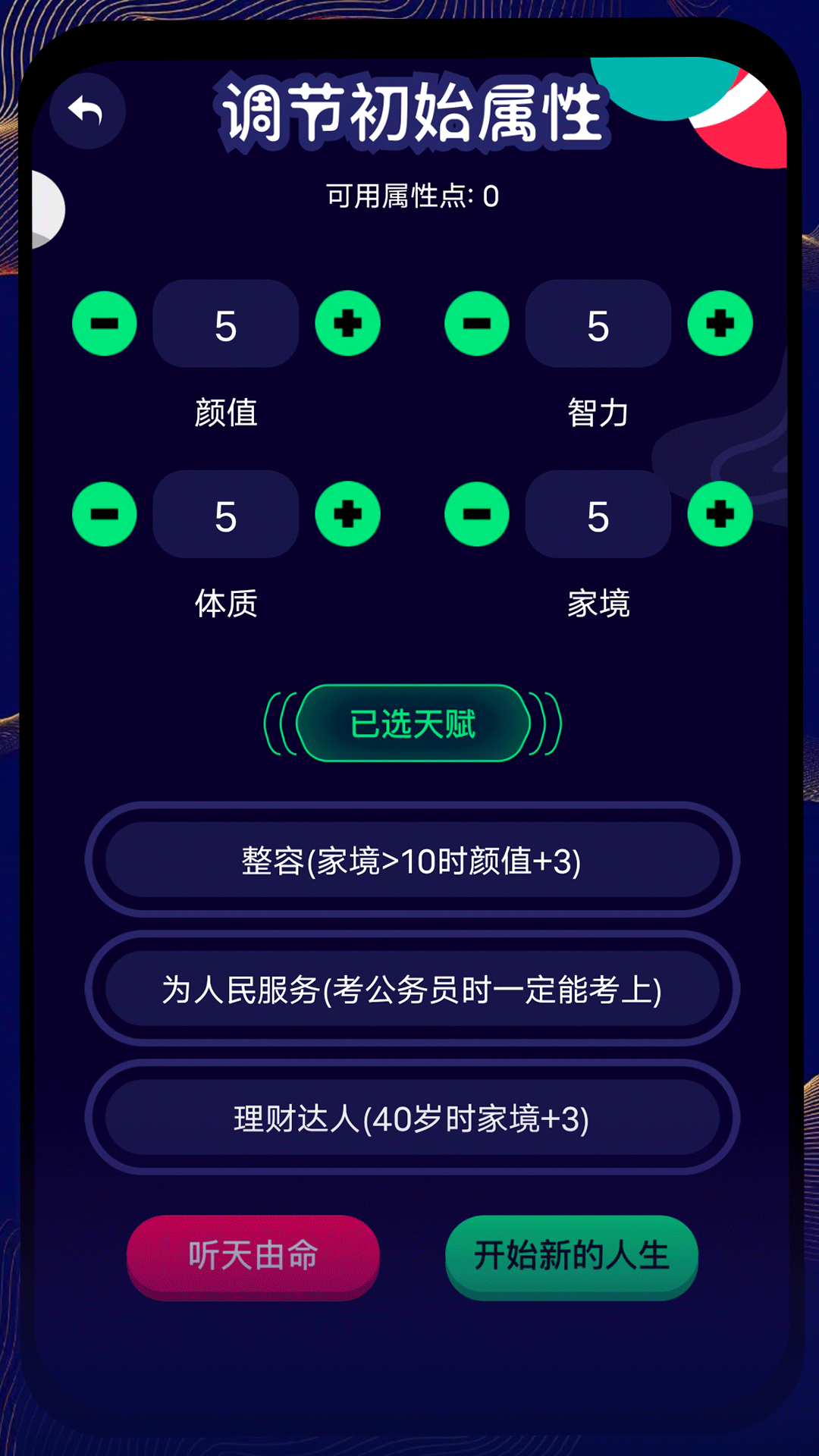819x1456 pixels.
Task: Click the 颜值 value display box
Action: point(226,324)
